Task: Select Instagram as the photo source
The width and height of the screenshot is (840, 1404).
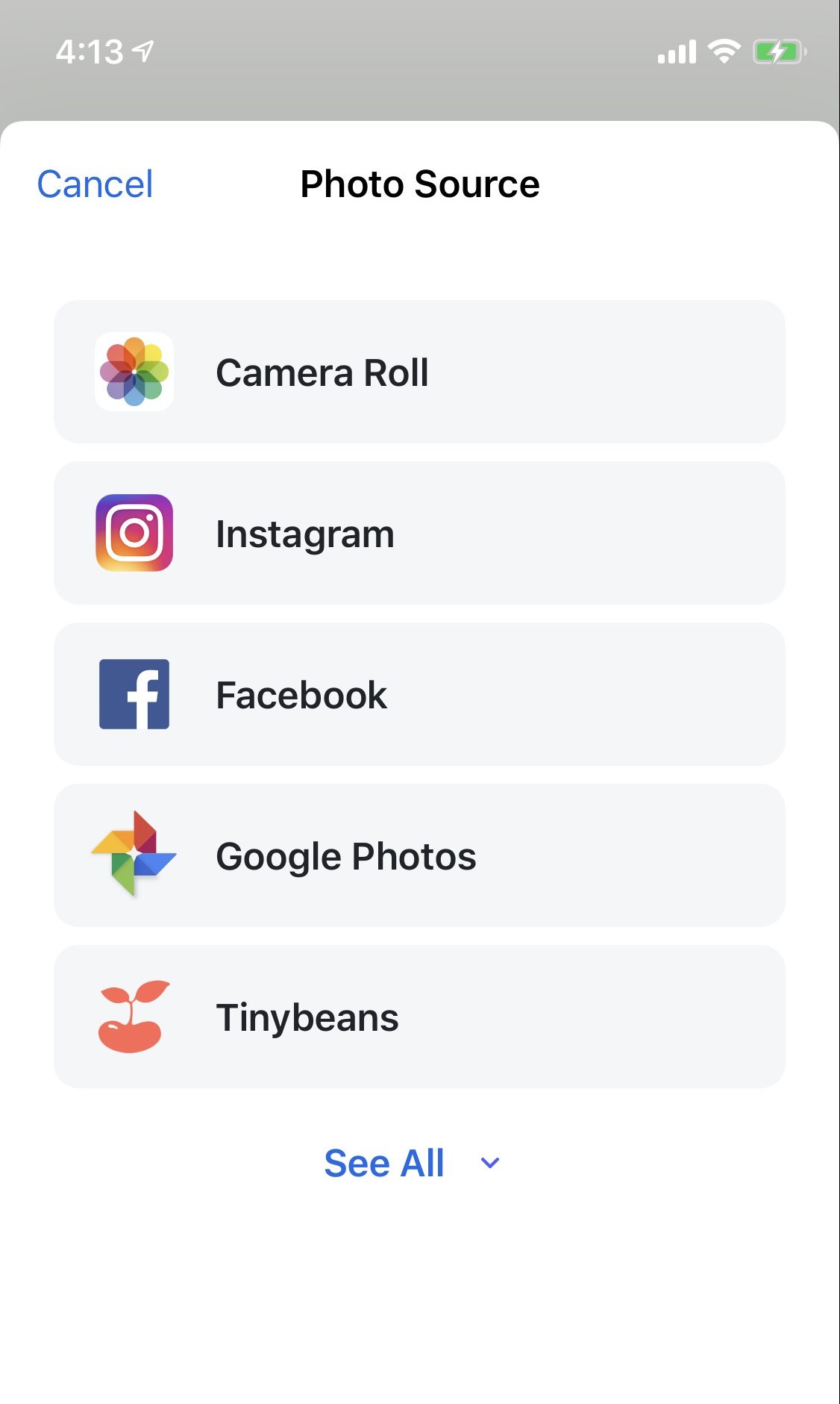Action: [x=419, y=533]
